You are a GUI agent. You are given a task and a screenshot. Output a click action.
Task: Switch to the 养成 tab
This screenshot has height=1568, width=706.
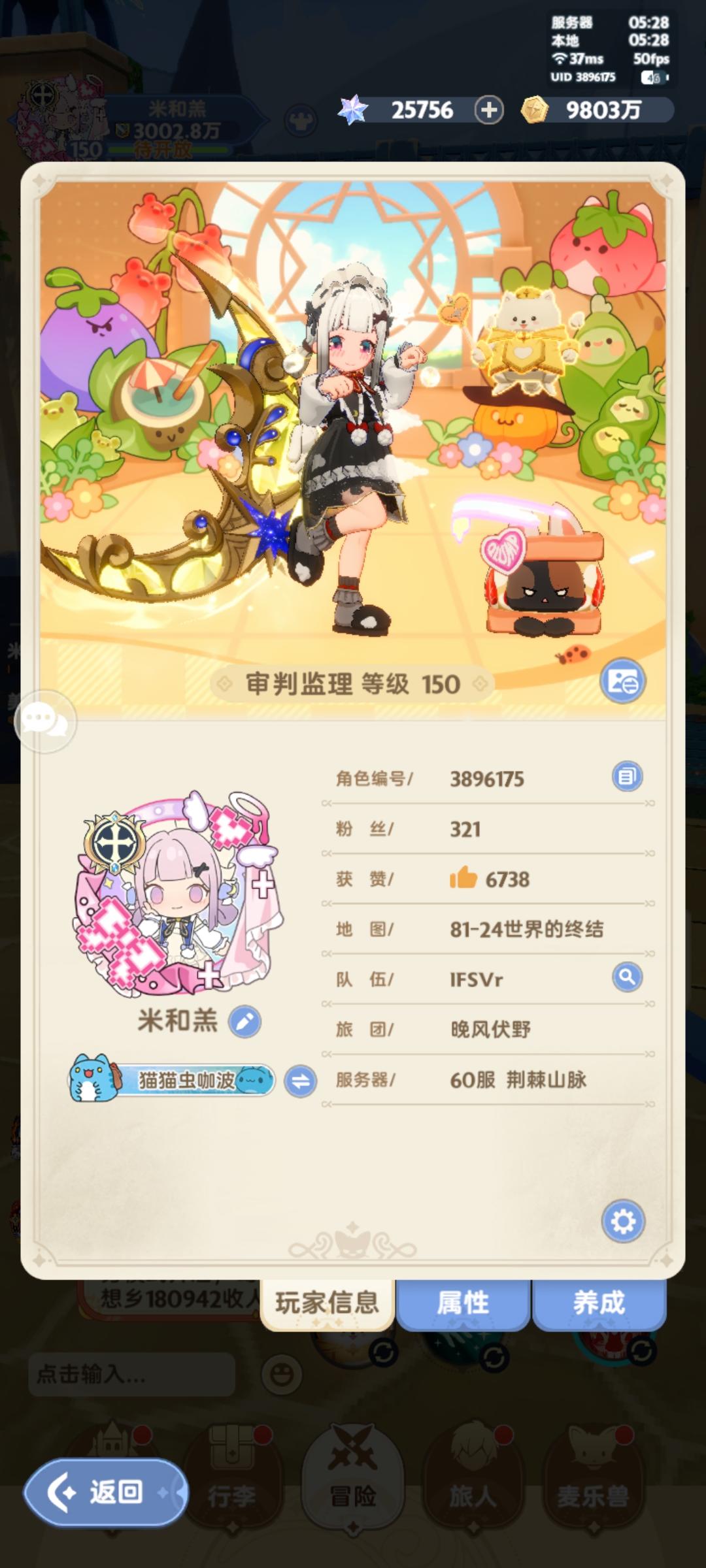click(x=599, y=1301)
